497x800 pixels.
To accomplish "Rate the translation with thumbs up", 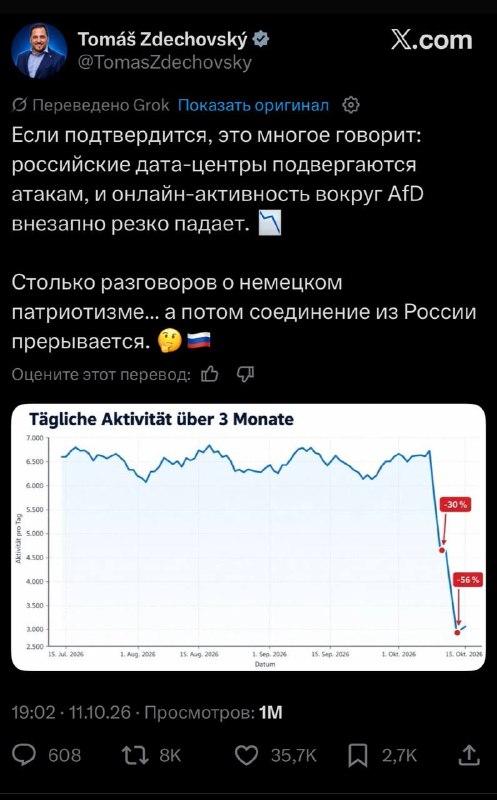I will pyautogui.click(x=210, y=375).
